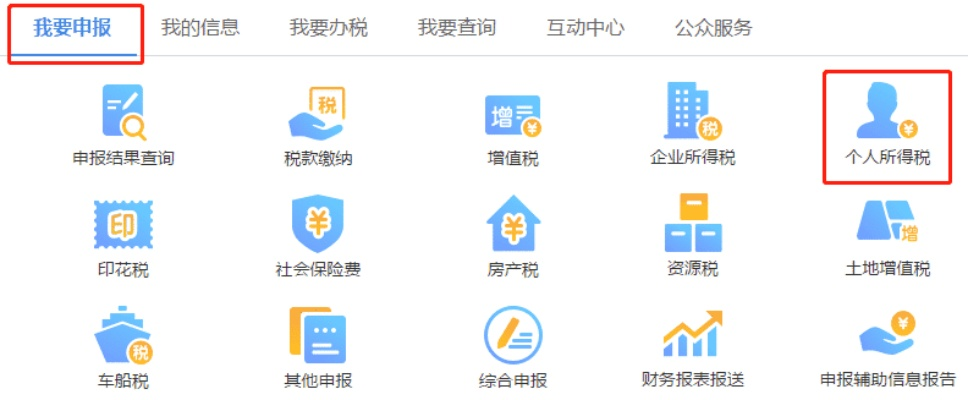The height and width of the screenshot is (400, 968).
Task: Select the 我要申报 tab
Action: (x=72, y=28)
